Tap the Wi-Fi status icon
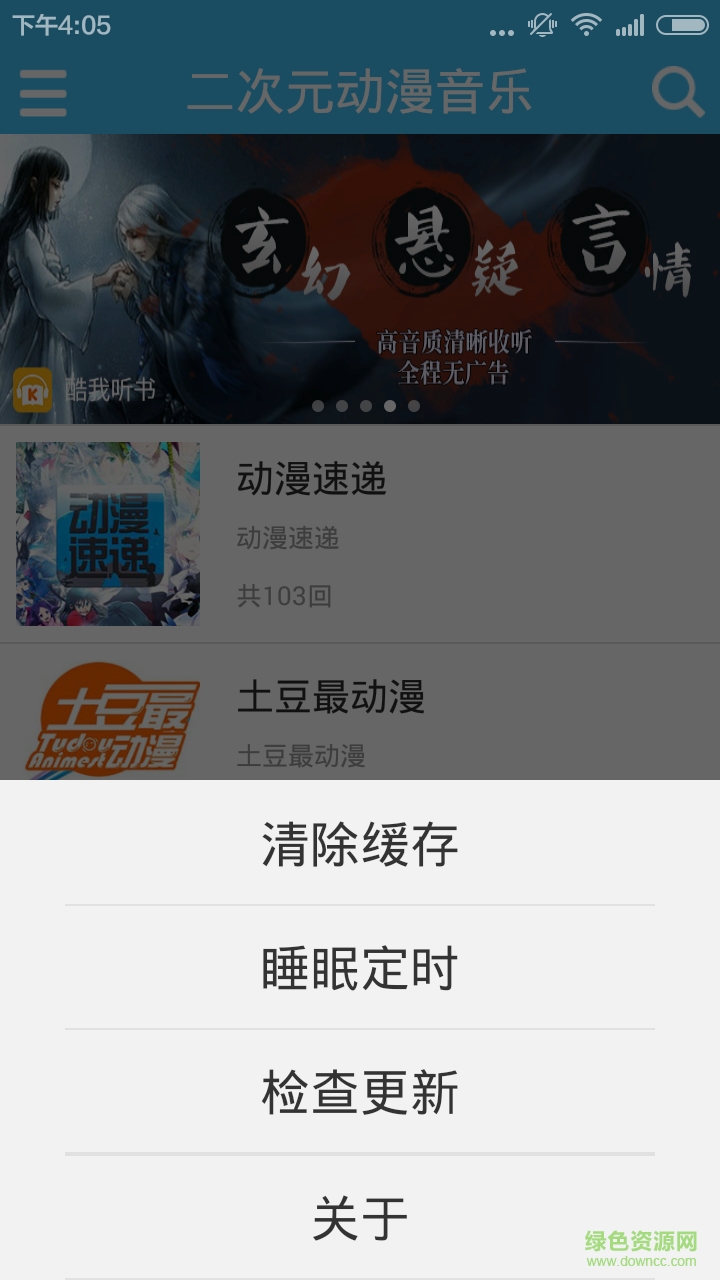 pyautogui.click(x=584, y=26)
